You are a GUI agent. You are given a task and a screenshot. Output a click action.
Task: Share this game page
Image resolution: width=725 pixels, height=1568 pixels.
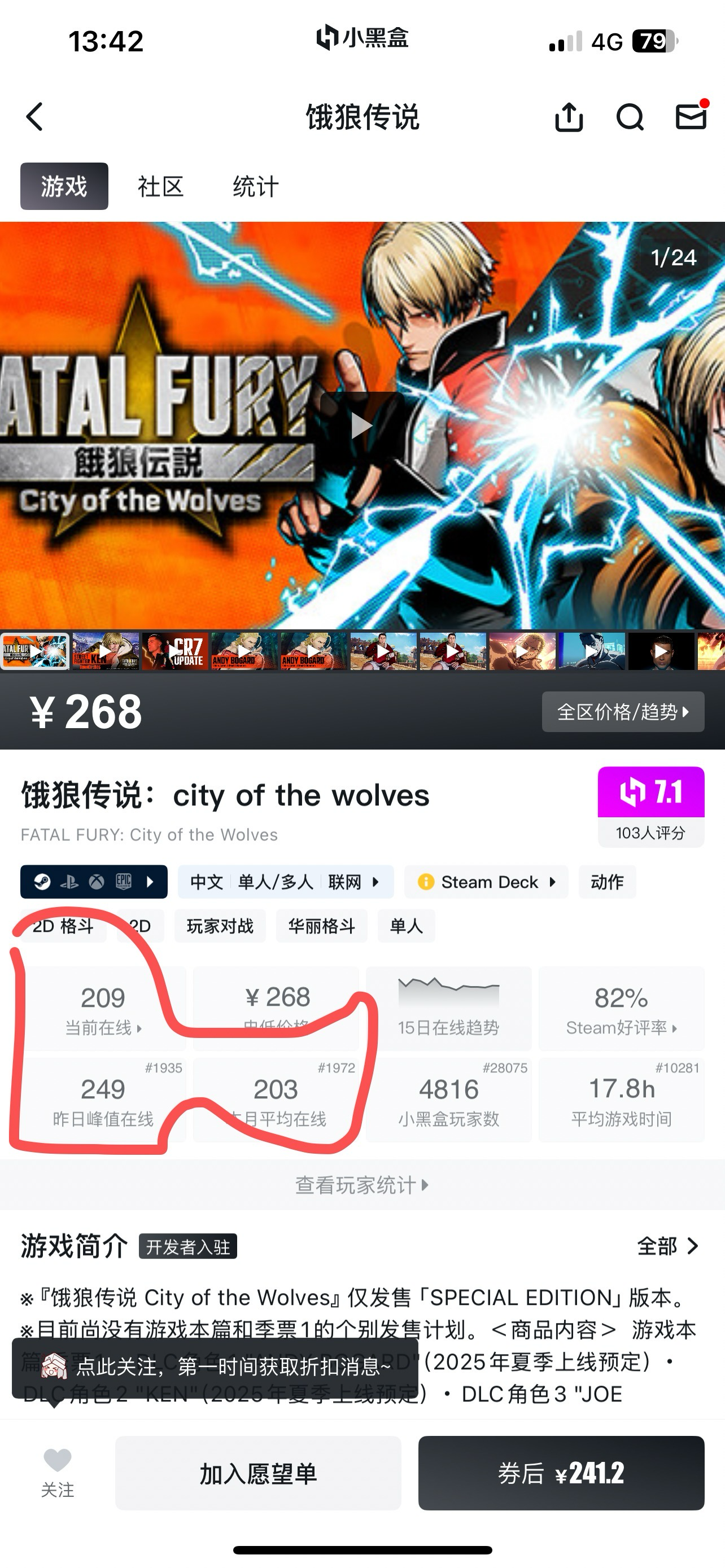[x=569, y=117]
